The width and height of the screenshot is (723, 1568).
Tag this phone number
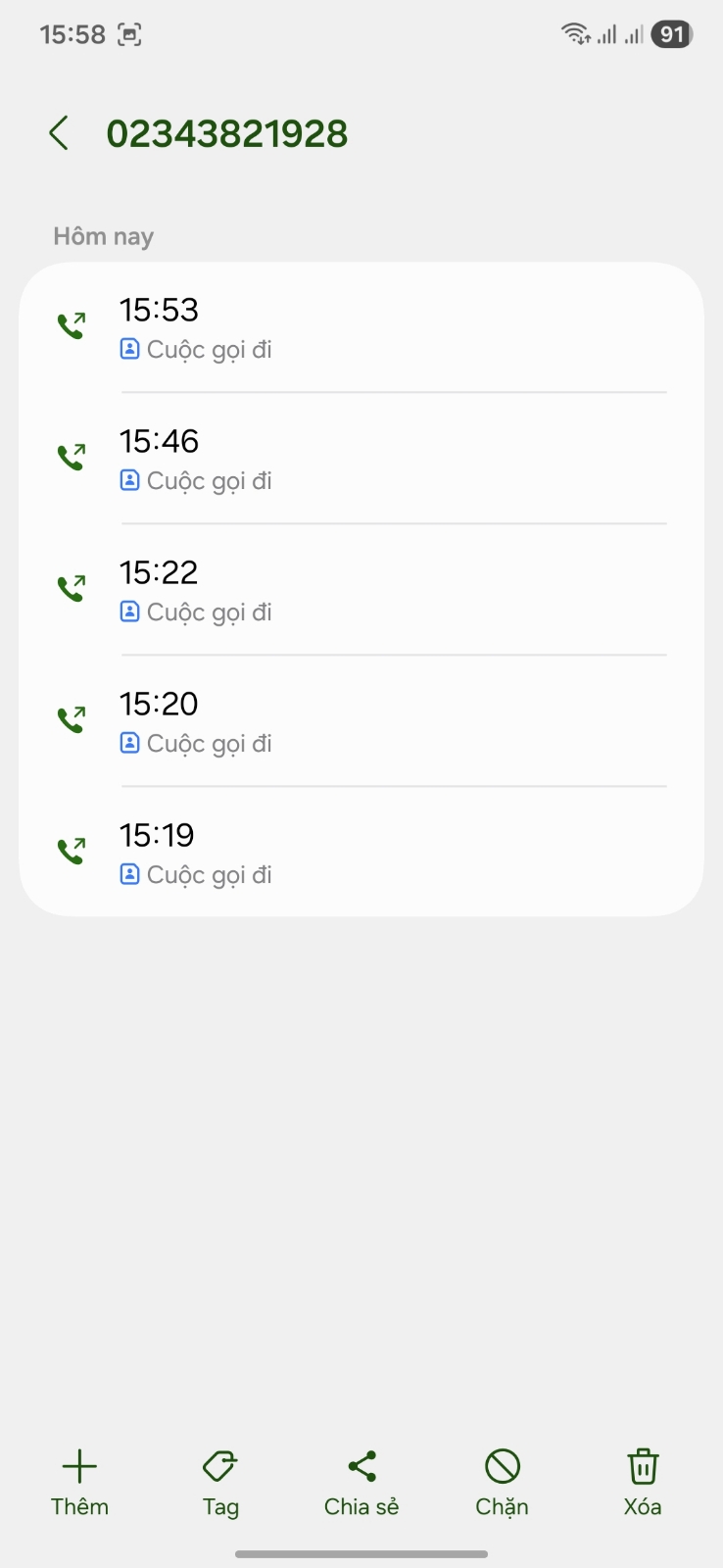coord(220,1484)
